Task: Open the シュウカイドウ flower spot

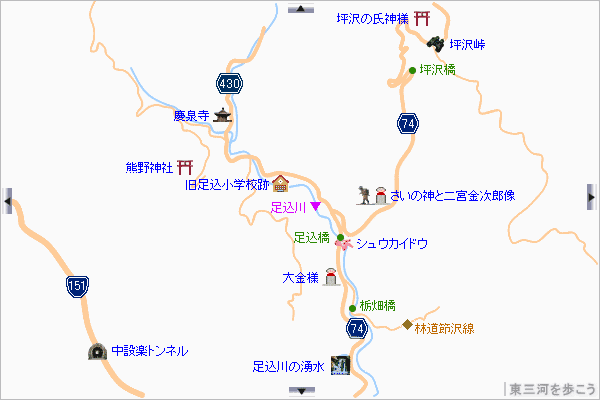Action: 345,243
